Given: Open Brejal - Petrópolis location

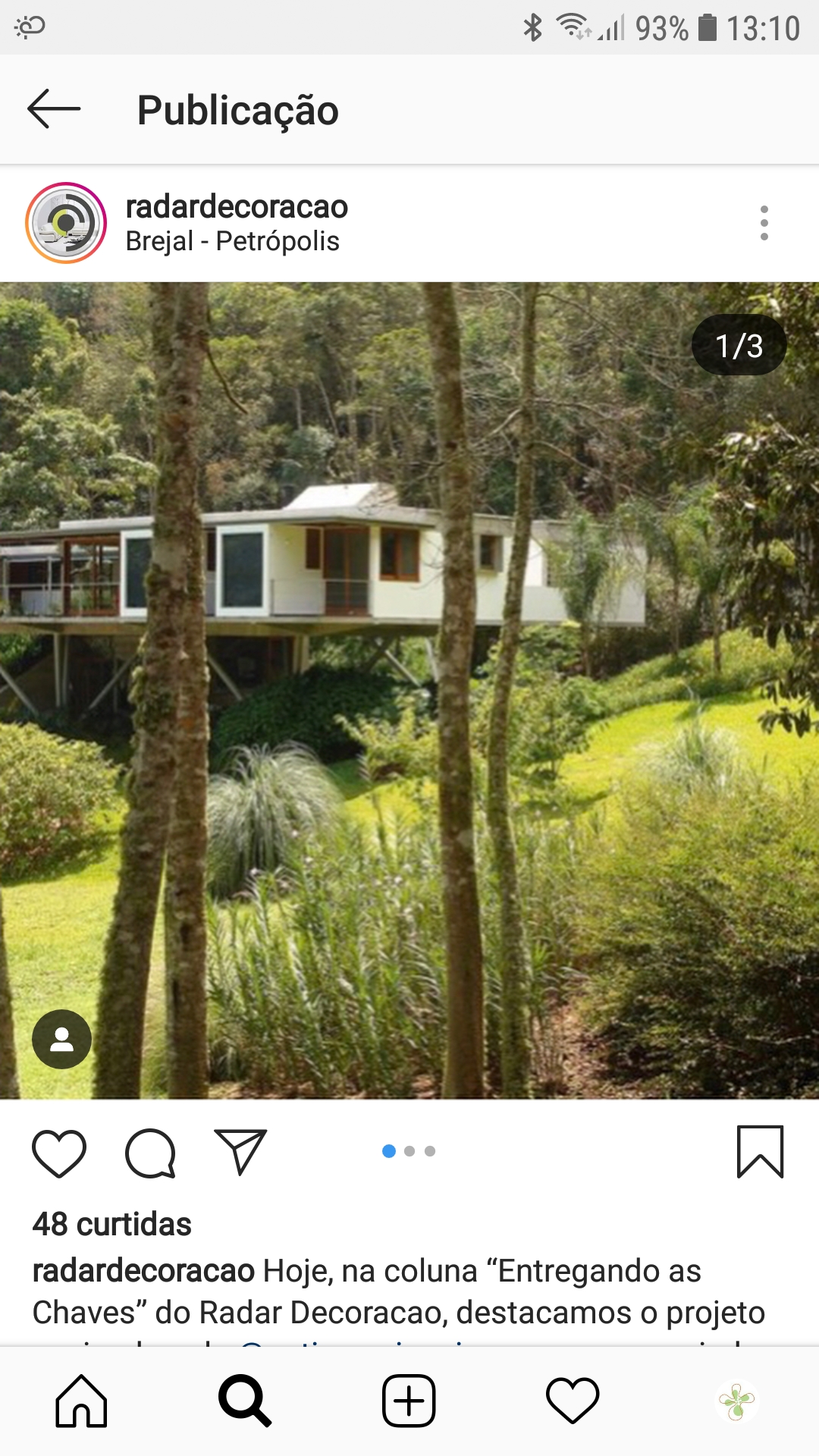Looking at the screenshot, I should (x=232, y=241).
